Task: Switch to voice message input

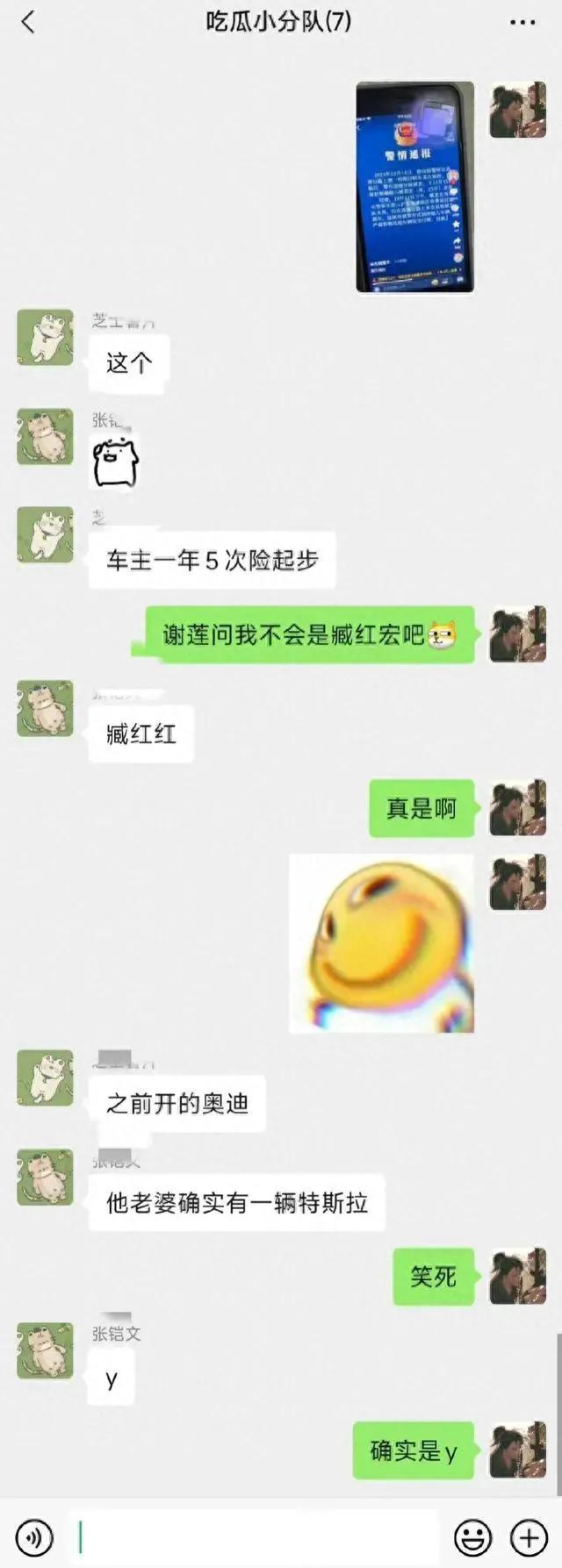Action: (x=35, y=1536)
